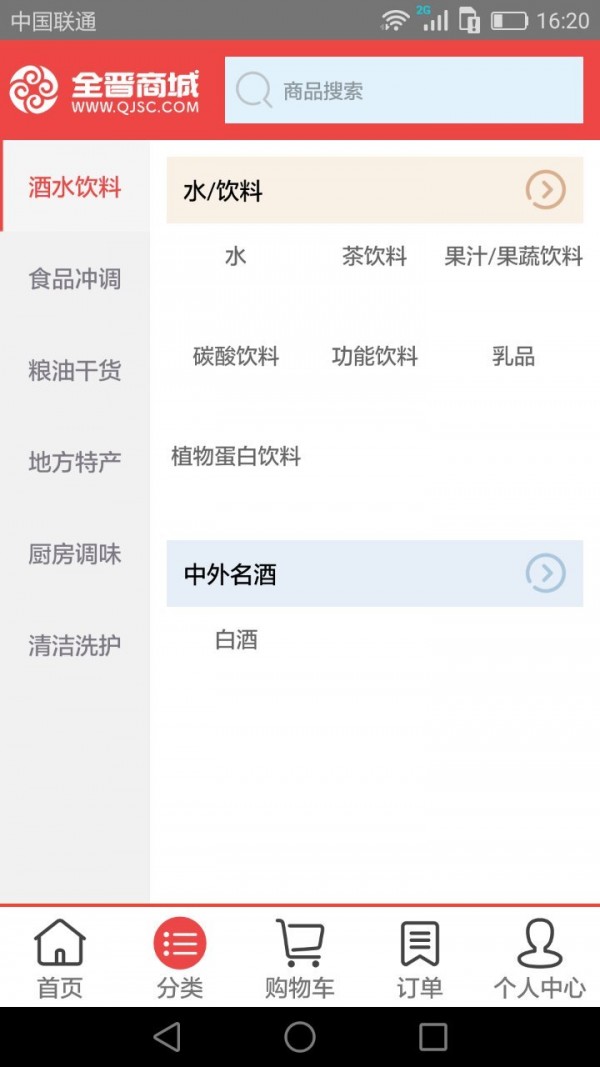This screenshot has height=1067, width=600.
Task: Expand the 中外名酒 section arrow
Action: pos(545,574)
